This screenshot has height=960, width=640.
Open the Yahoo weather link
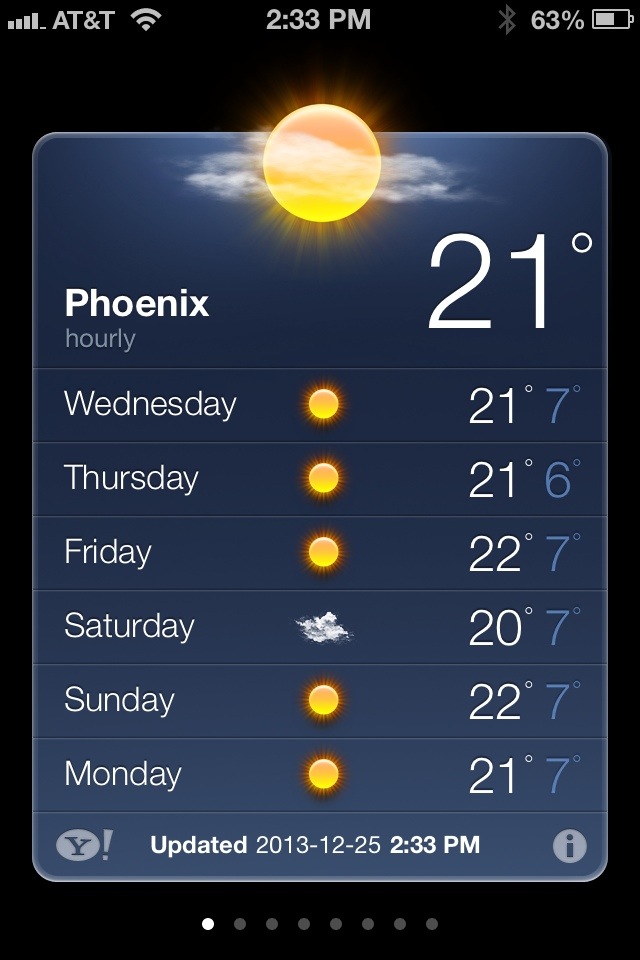84,846
